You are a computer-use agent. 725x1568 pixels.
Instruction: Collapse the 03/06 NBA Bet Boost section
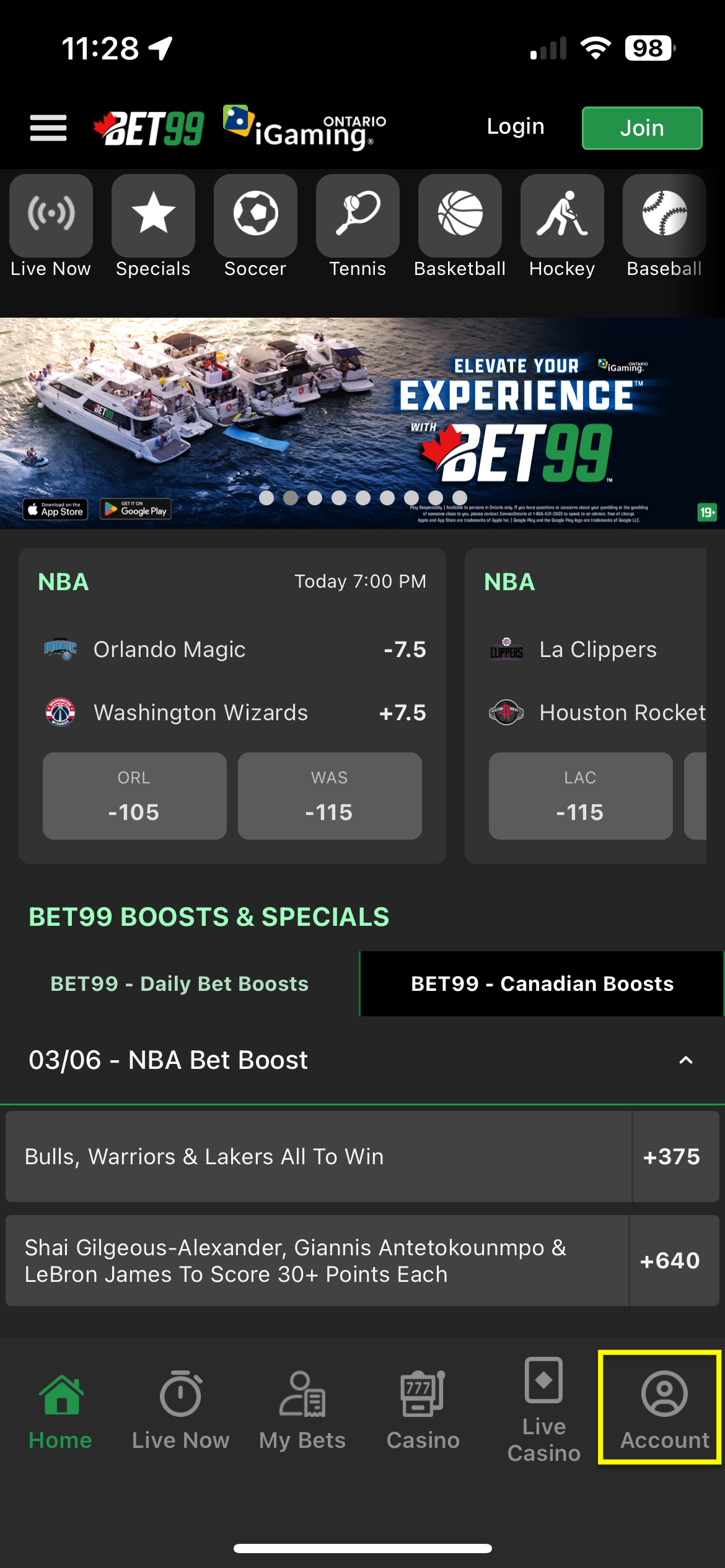coord(685,1060)
